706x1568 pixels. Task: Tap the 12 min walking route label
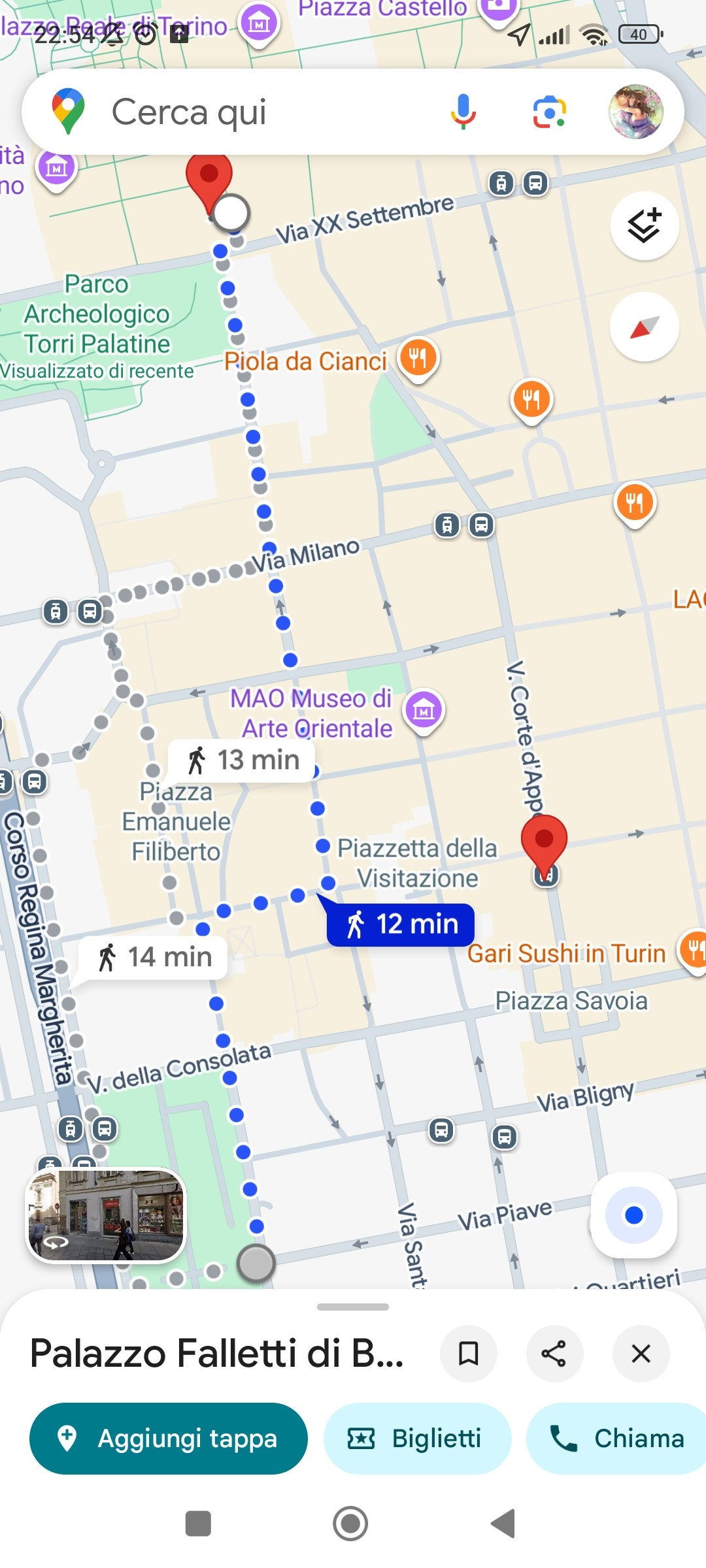click(x=401, y=924)
